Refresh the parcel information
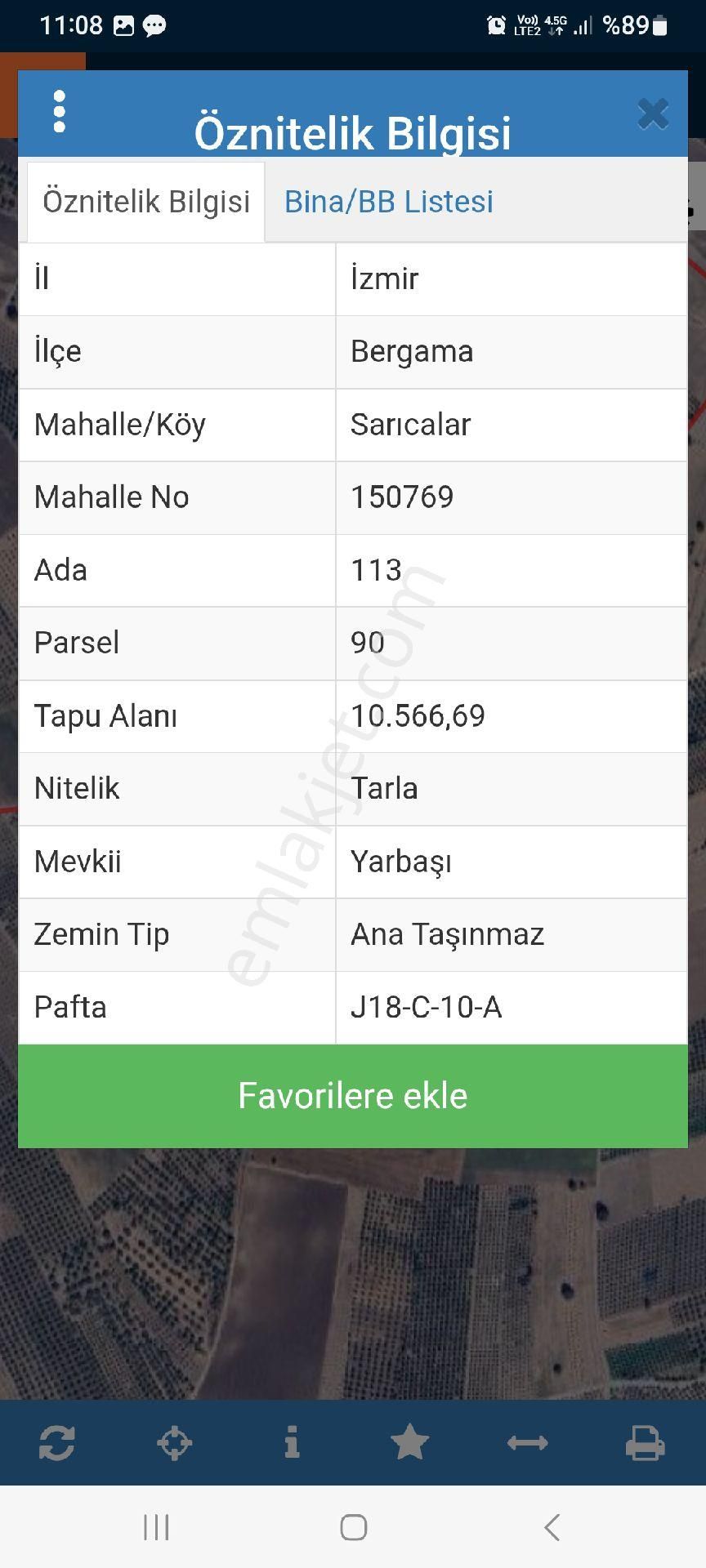Viewport: 706px width, 1568px height. [x=58, y=1442]
